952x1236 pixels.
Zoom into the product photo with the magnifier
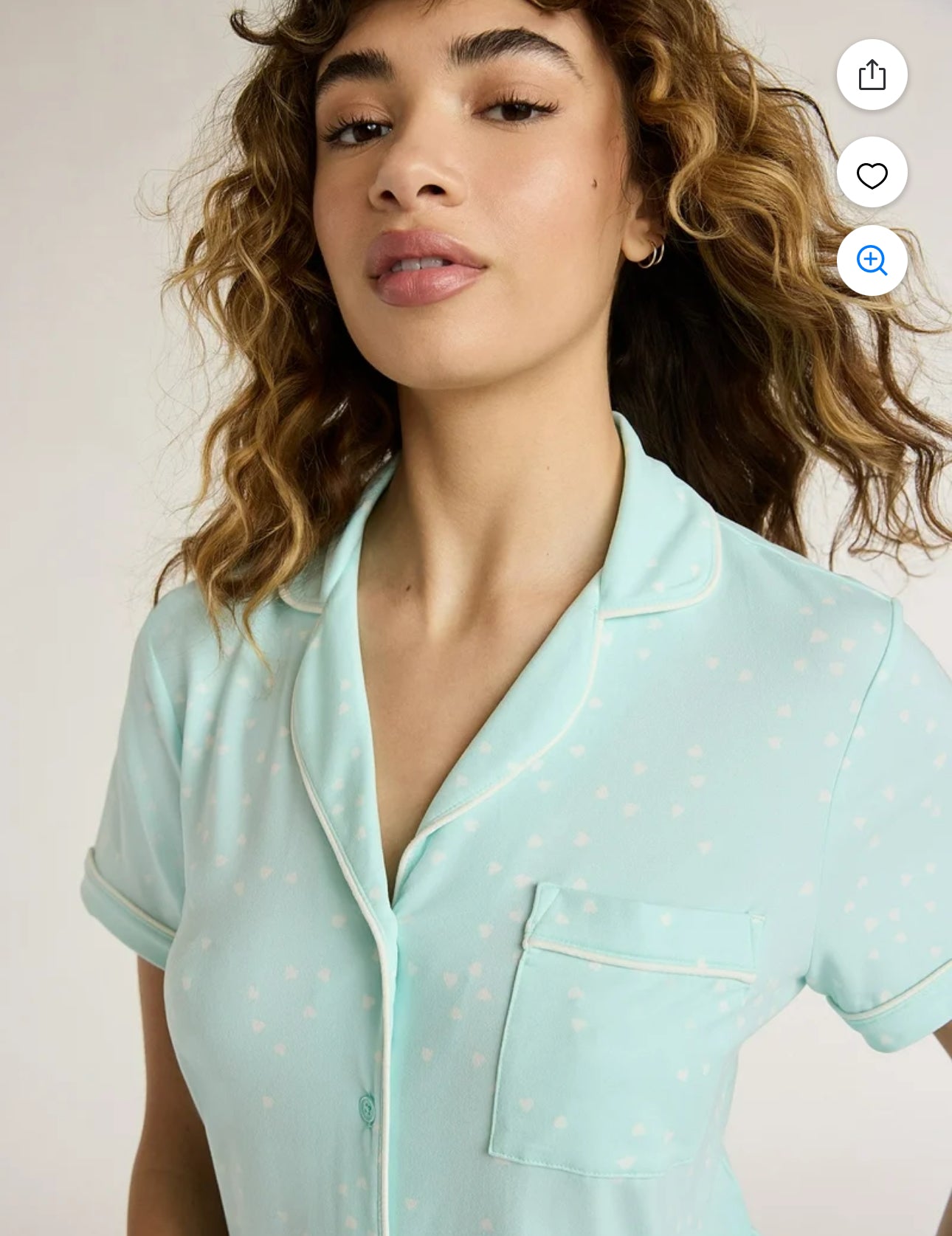[872, 260]
